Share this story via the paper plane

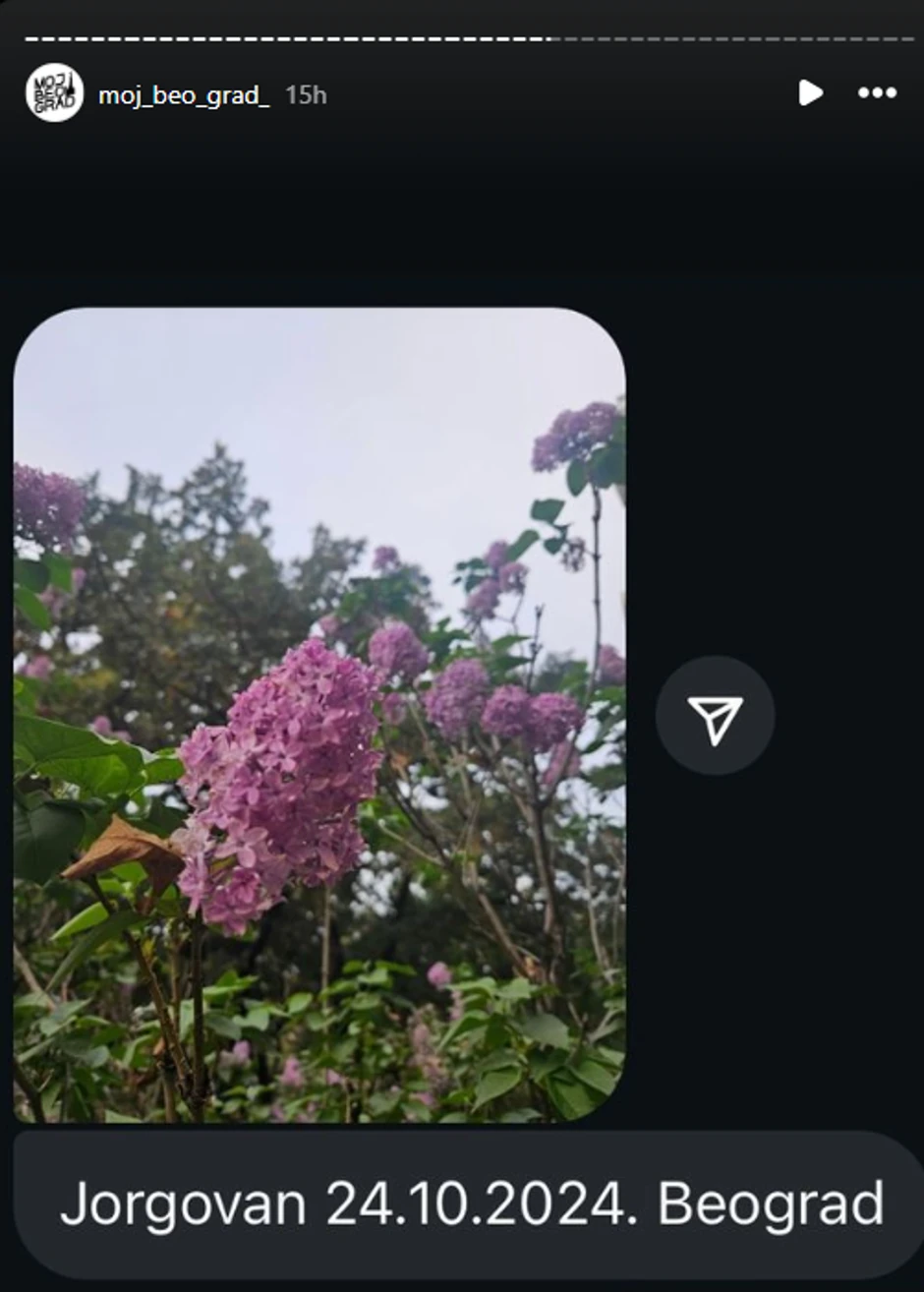(715, 717)
